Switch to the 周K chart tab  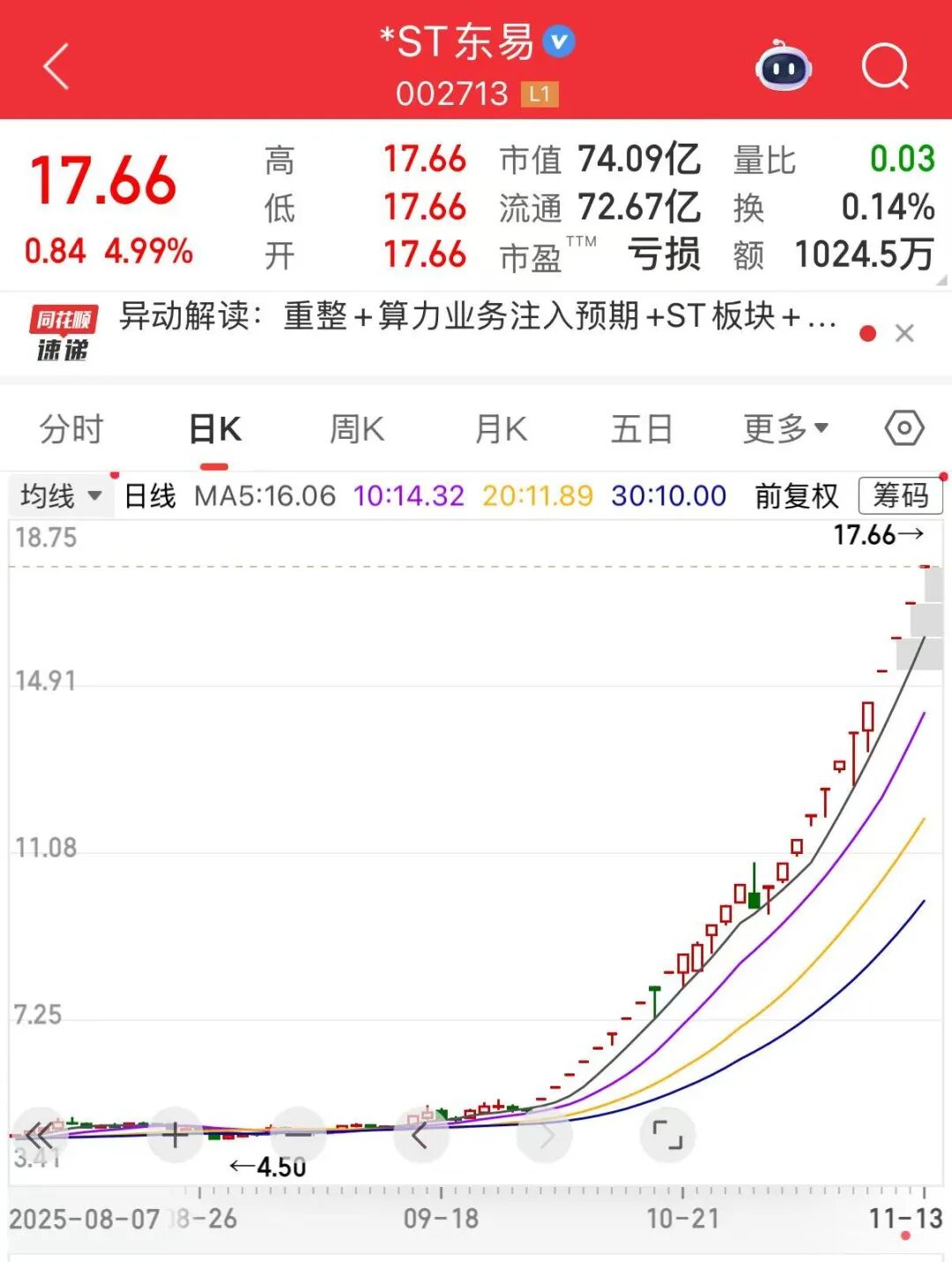coord(357,430)
